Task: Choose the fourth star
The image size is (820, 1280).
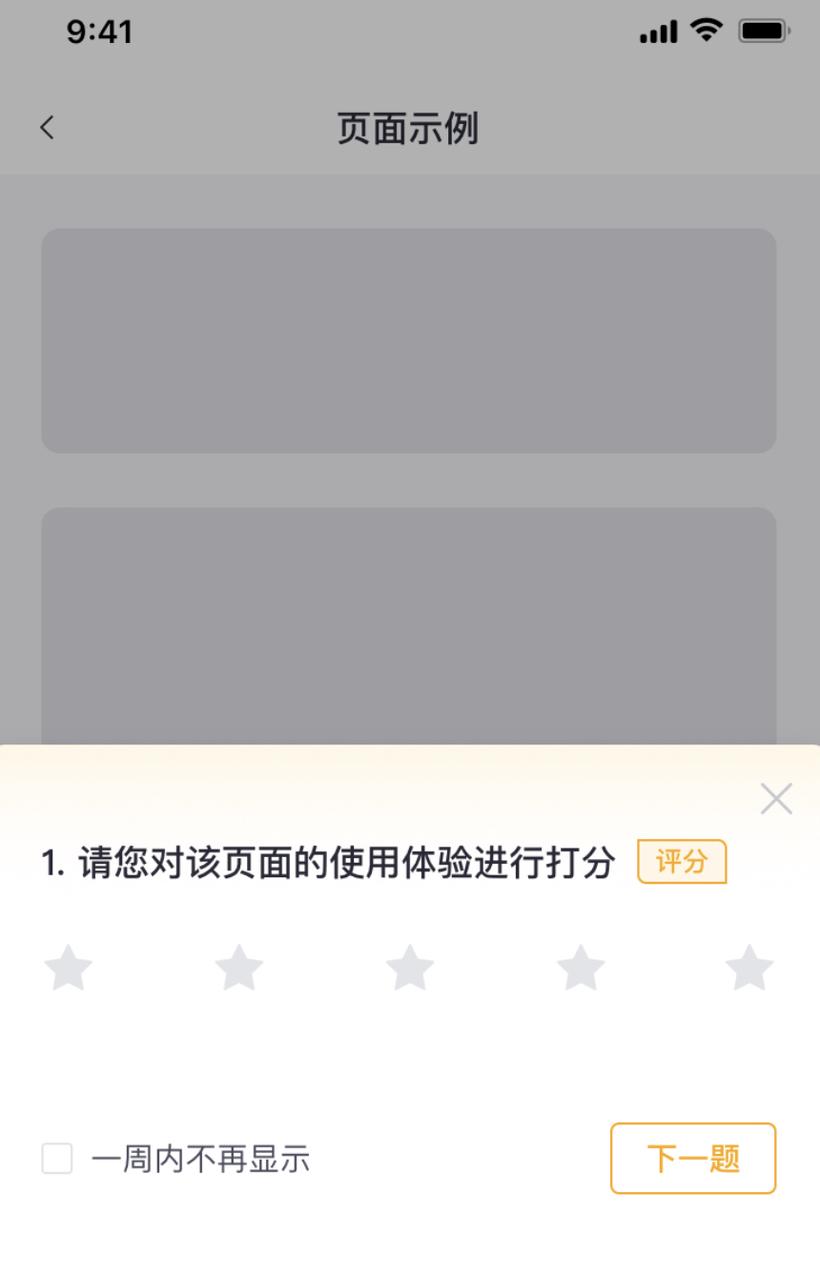Action: click(581, 968)
